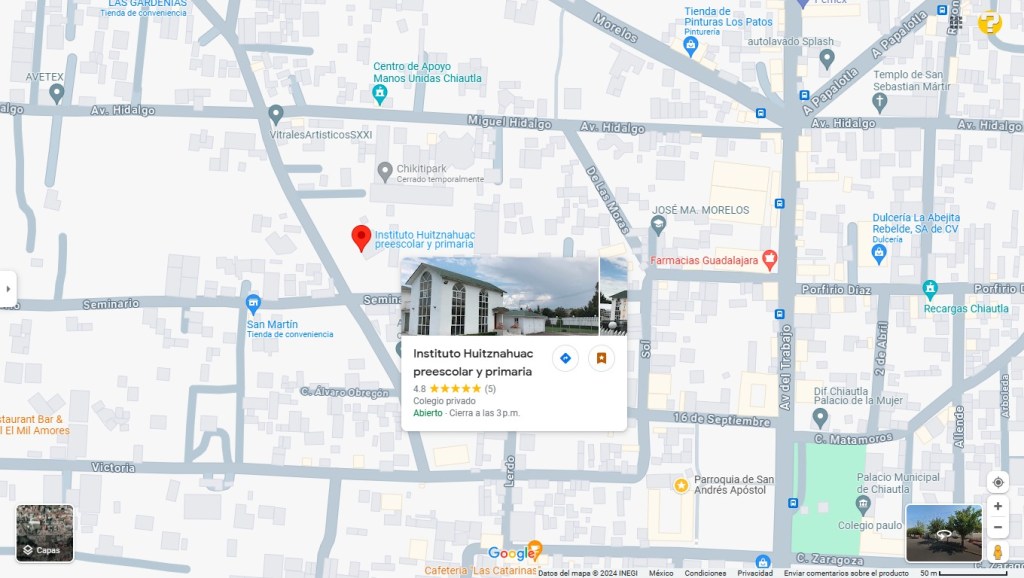This screenshot has width=1024, height=578.
Task: Open the Instituto Huitznahuac place photo
Action: point(499,296)
